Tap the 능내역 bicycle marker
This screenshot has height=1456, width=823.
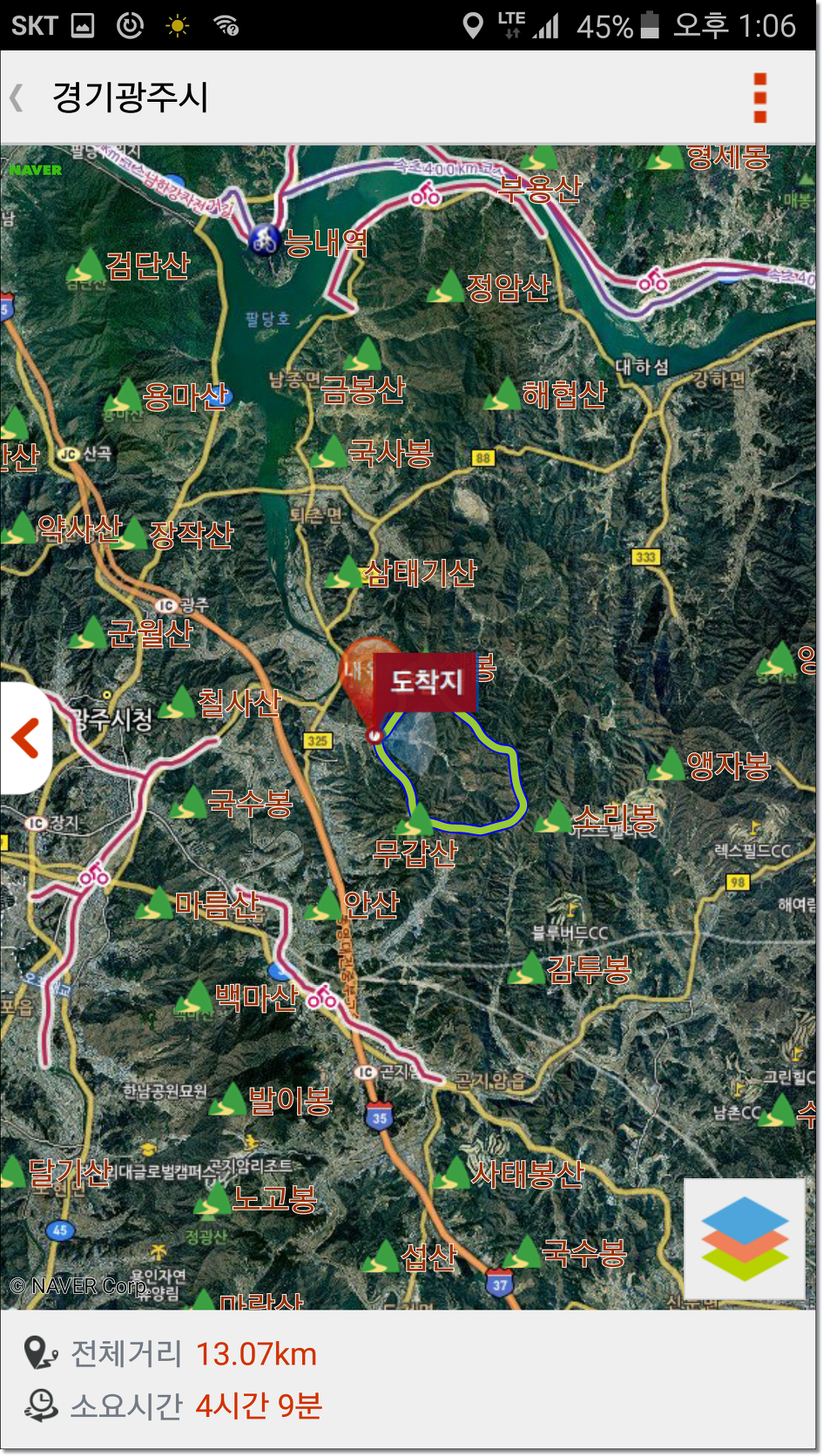[x=265, y=239]
